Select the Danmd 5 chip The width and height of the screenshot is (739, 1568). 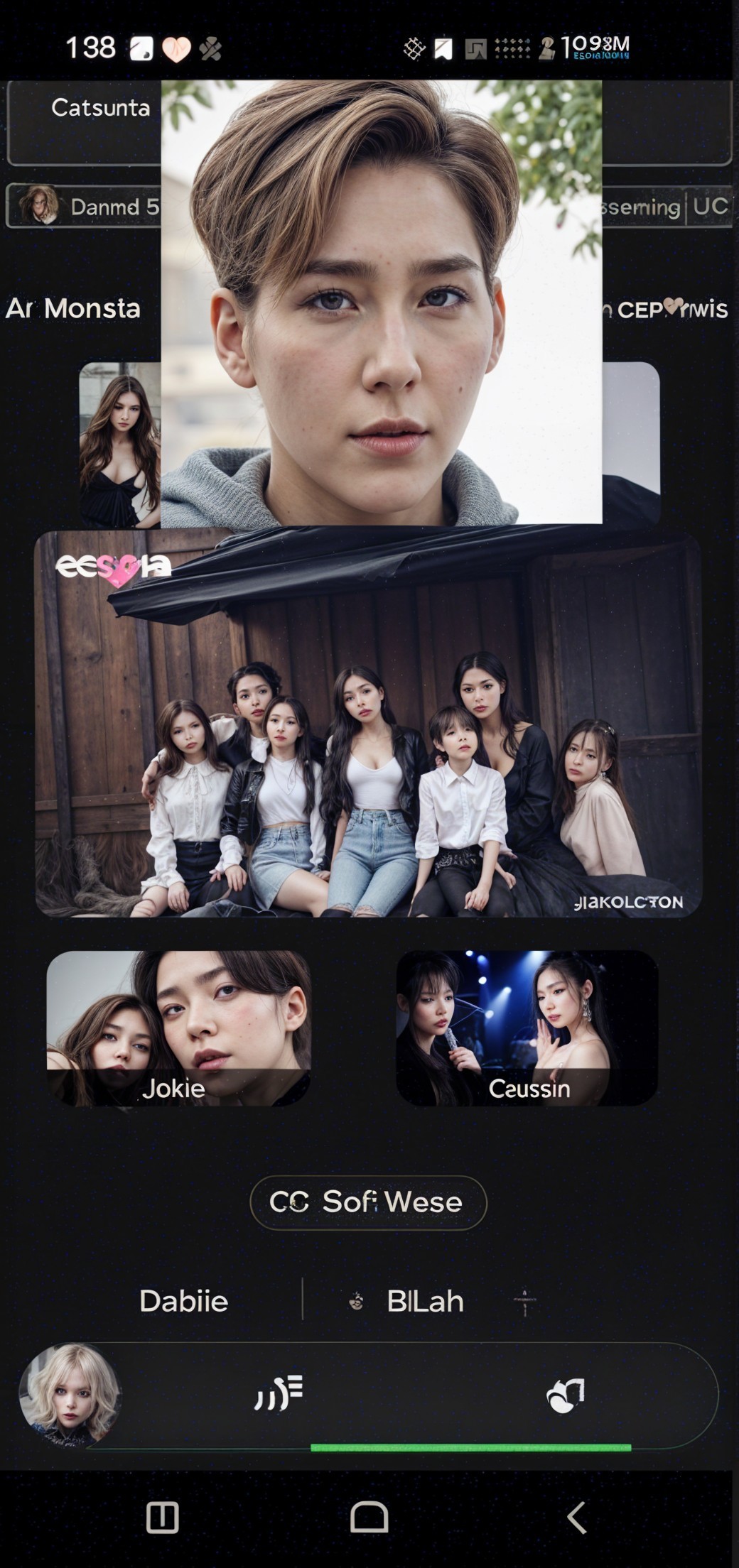pyautogui.click(x=85, y=207)
